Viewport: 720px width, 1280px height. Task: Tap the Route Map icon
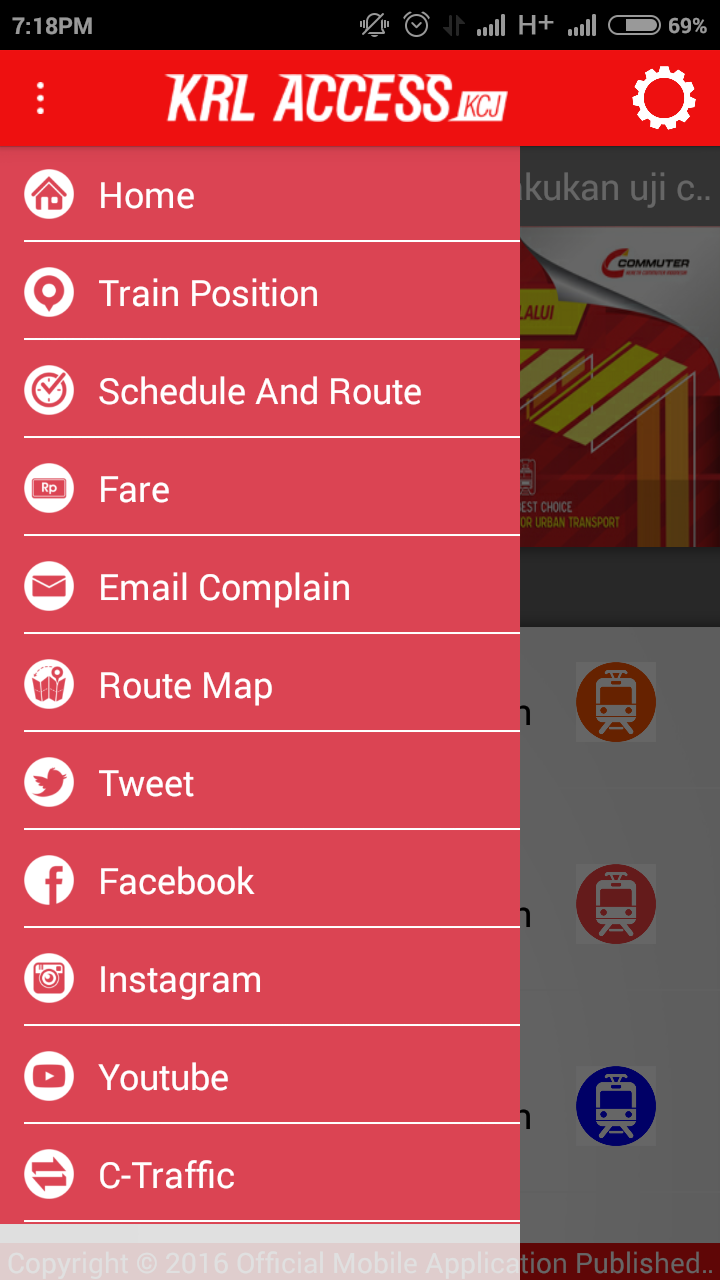pyautogui.click(x=49, y=685)
